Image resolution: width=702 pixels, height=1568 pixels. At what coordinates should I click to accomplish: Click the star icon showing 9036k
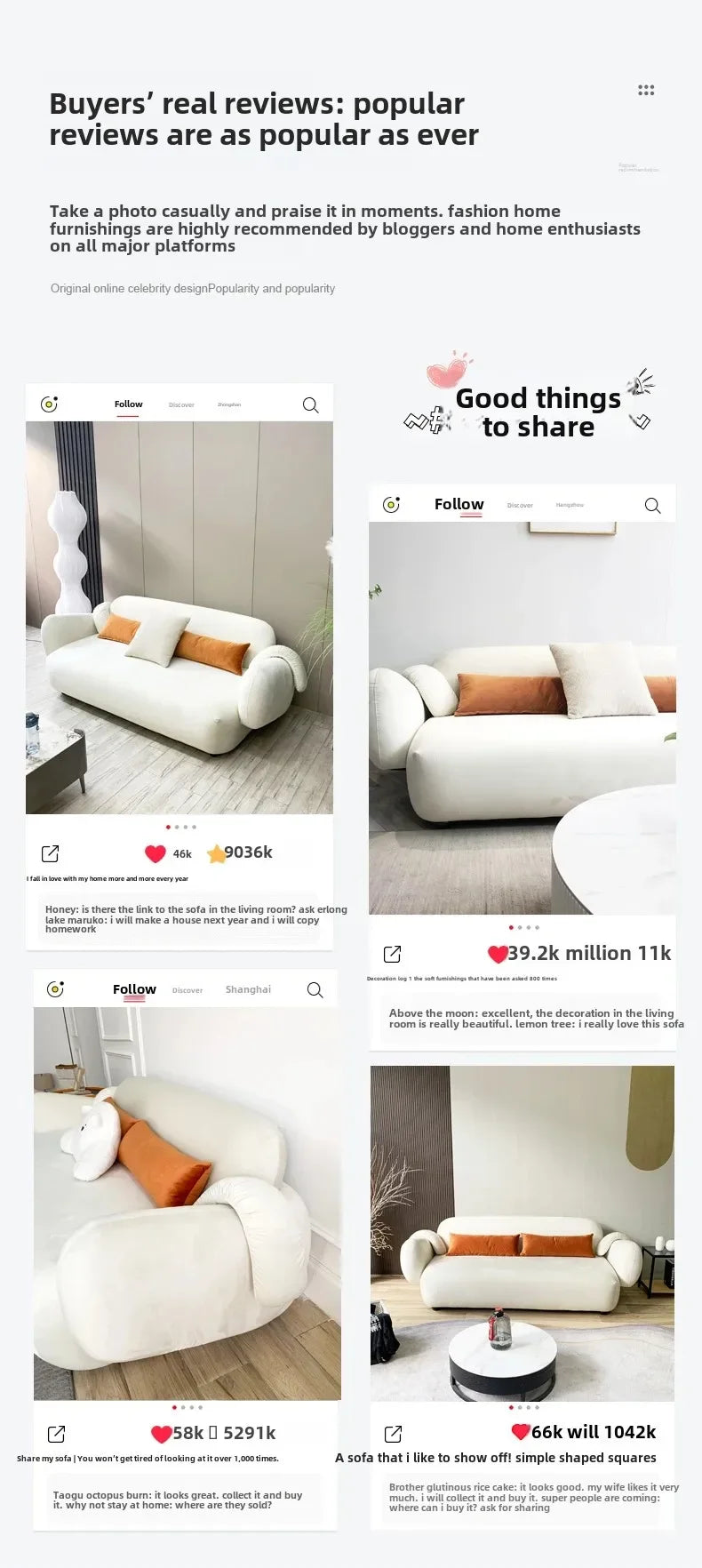pyautogui.click(x=213, y=852)
